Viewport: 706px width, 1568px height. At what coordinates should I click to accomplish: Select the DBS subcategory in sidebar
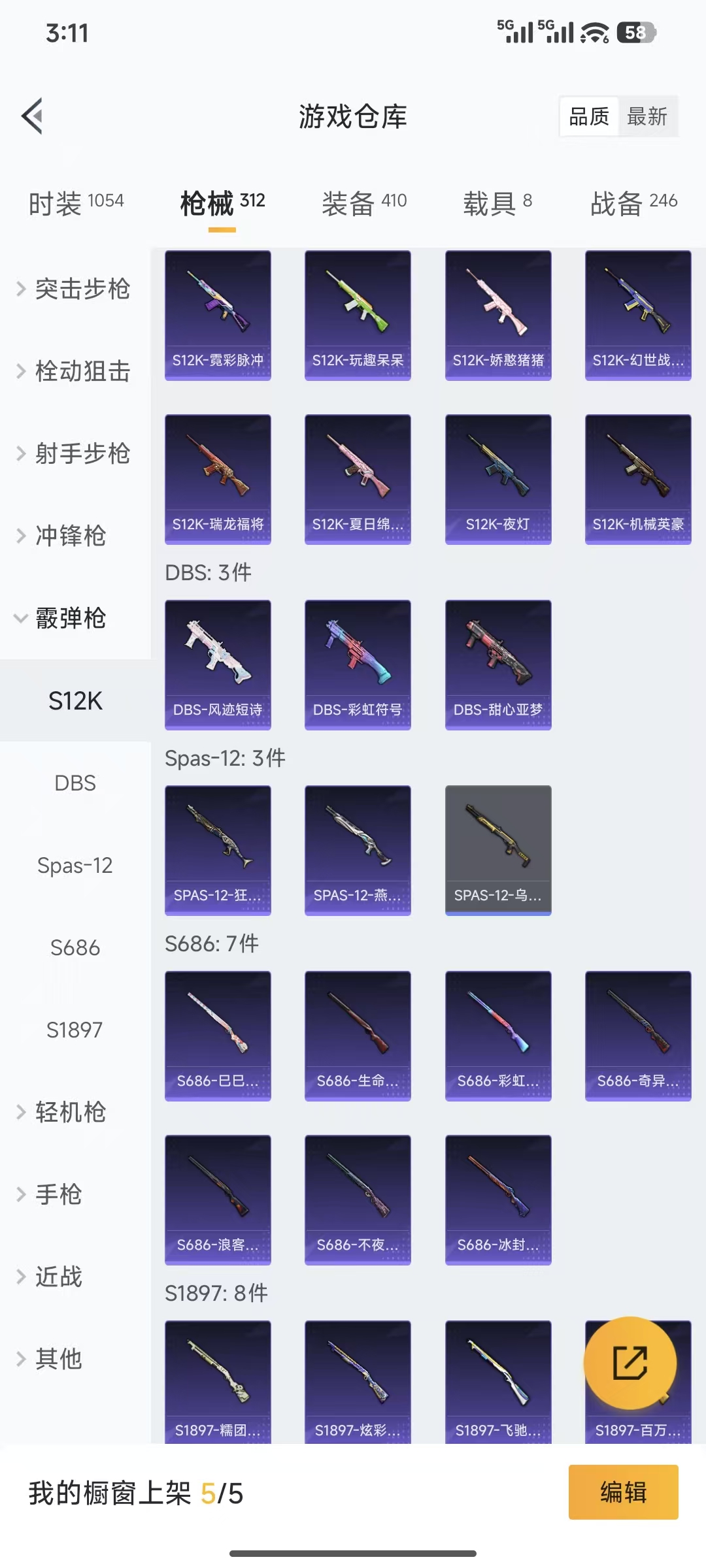point(75,783)
